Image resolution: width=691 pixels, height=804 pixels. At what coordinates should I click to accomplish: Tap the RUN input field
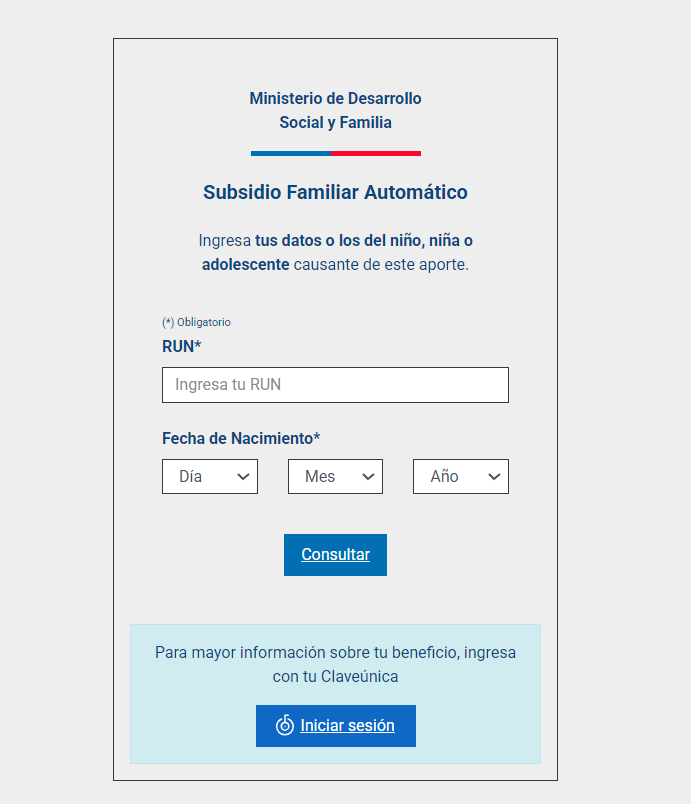coord(335,385)
